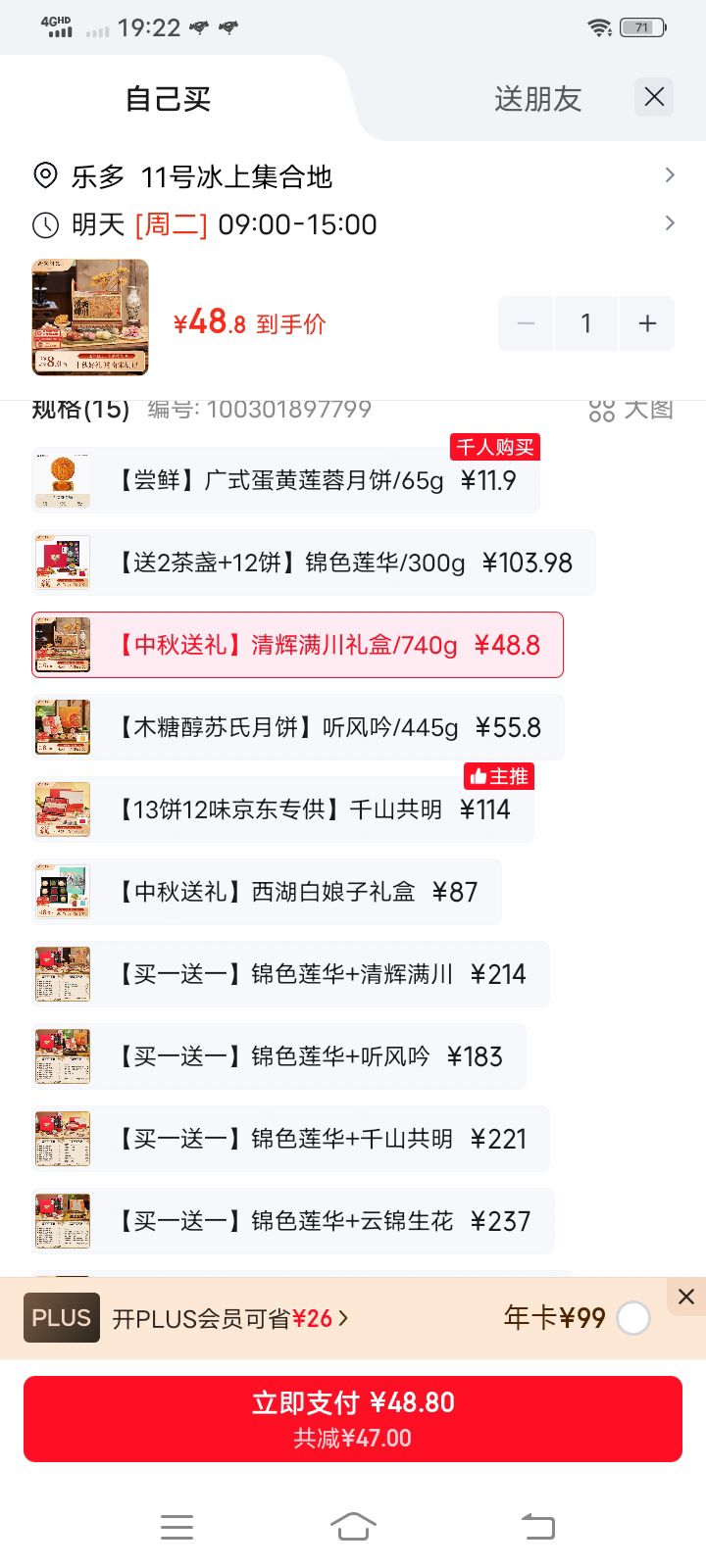The image size is (706, 1568).
Task: Pick 【13饼12味京东专供】千山共明 option
Action: (283, 809)
